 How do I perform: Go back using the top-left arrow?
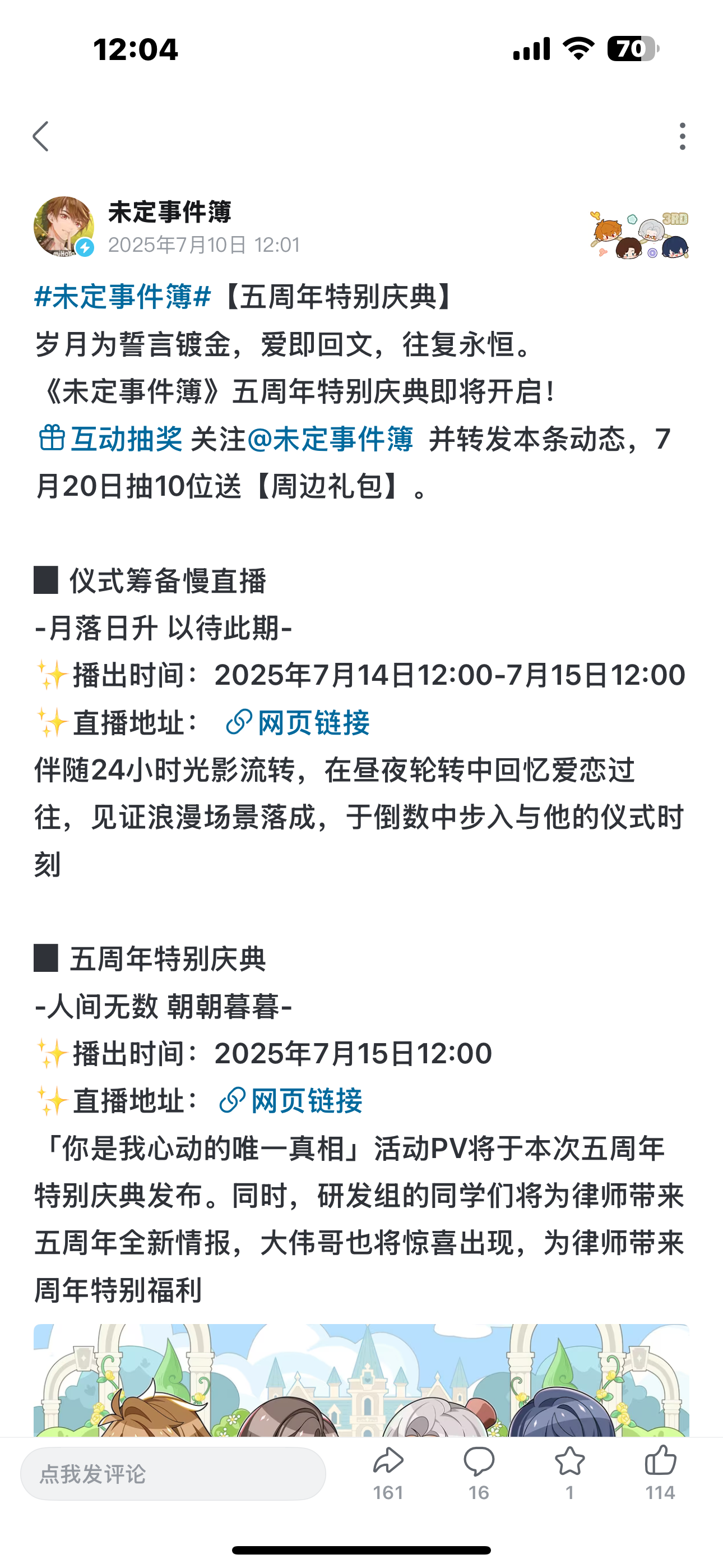tap(41, 136)
